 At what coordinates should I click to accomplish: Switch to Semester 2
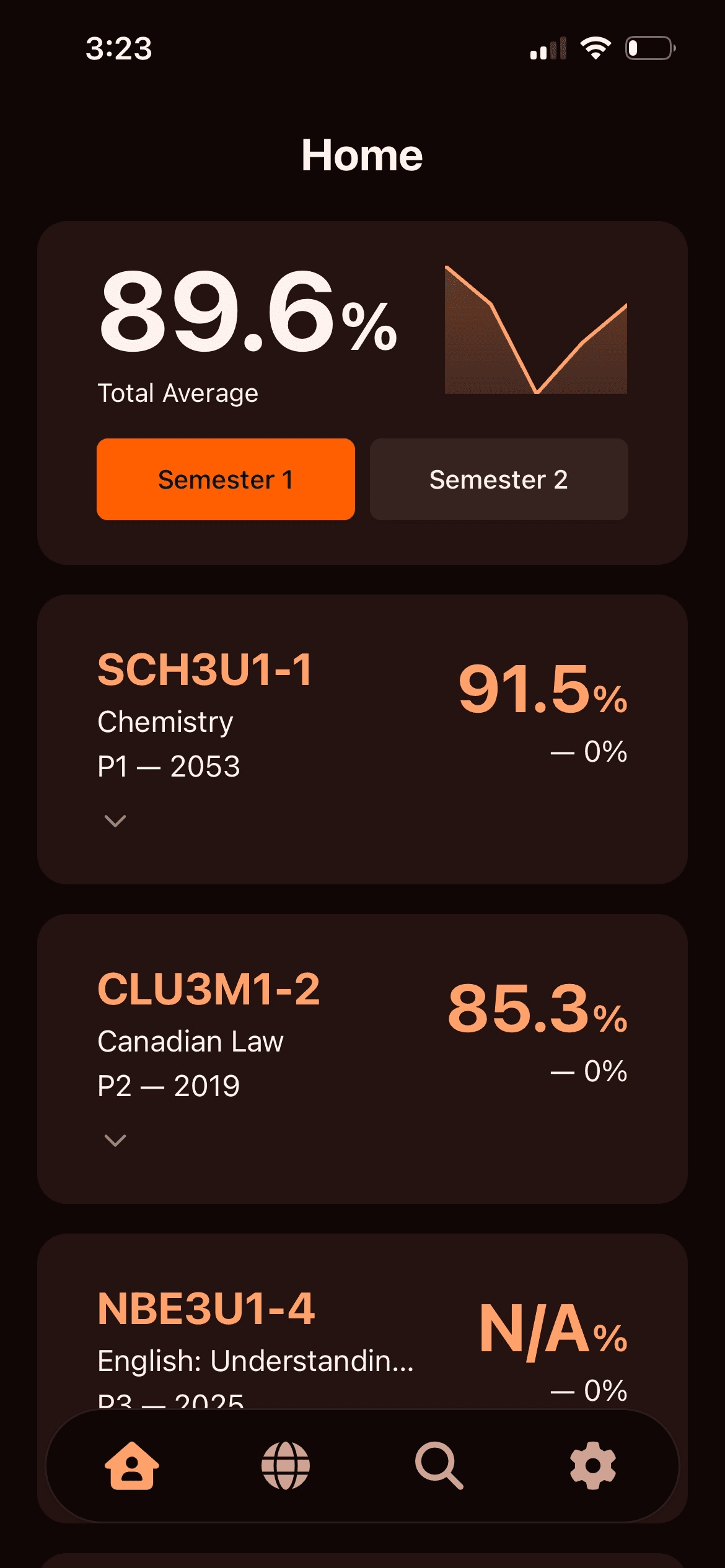pos(499,479)
